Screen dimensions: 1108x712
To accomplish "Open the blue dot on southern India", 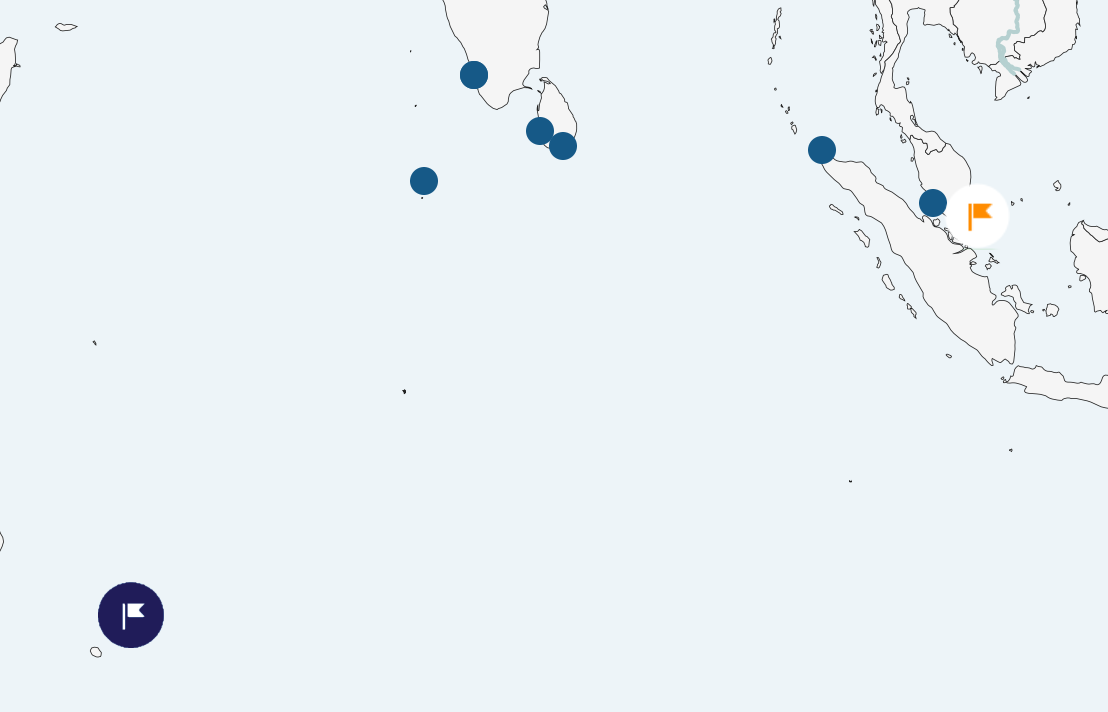I will (474, 75).
